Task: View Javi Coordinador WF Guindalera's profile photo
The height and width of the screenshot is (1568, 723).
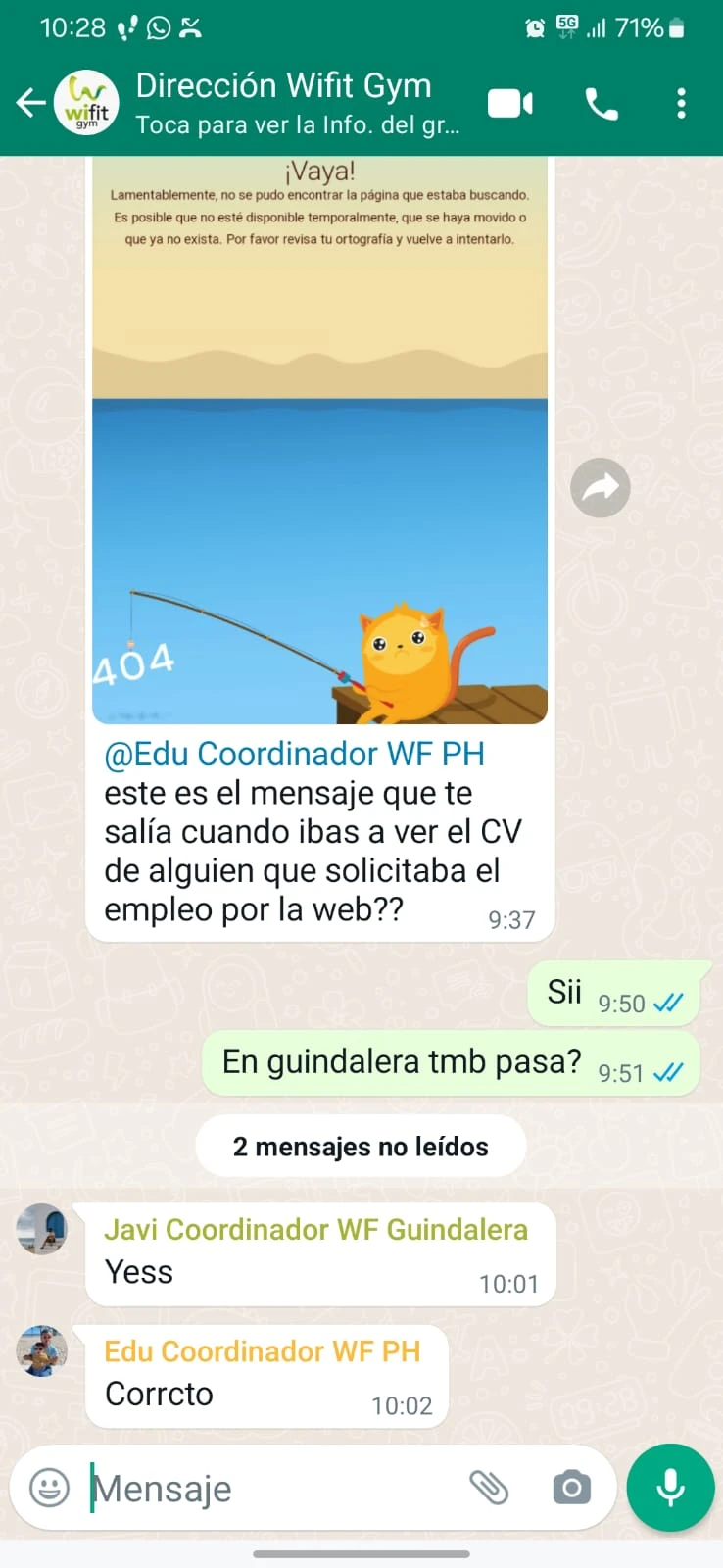Action: [41, 1229]
